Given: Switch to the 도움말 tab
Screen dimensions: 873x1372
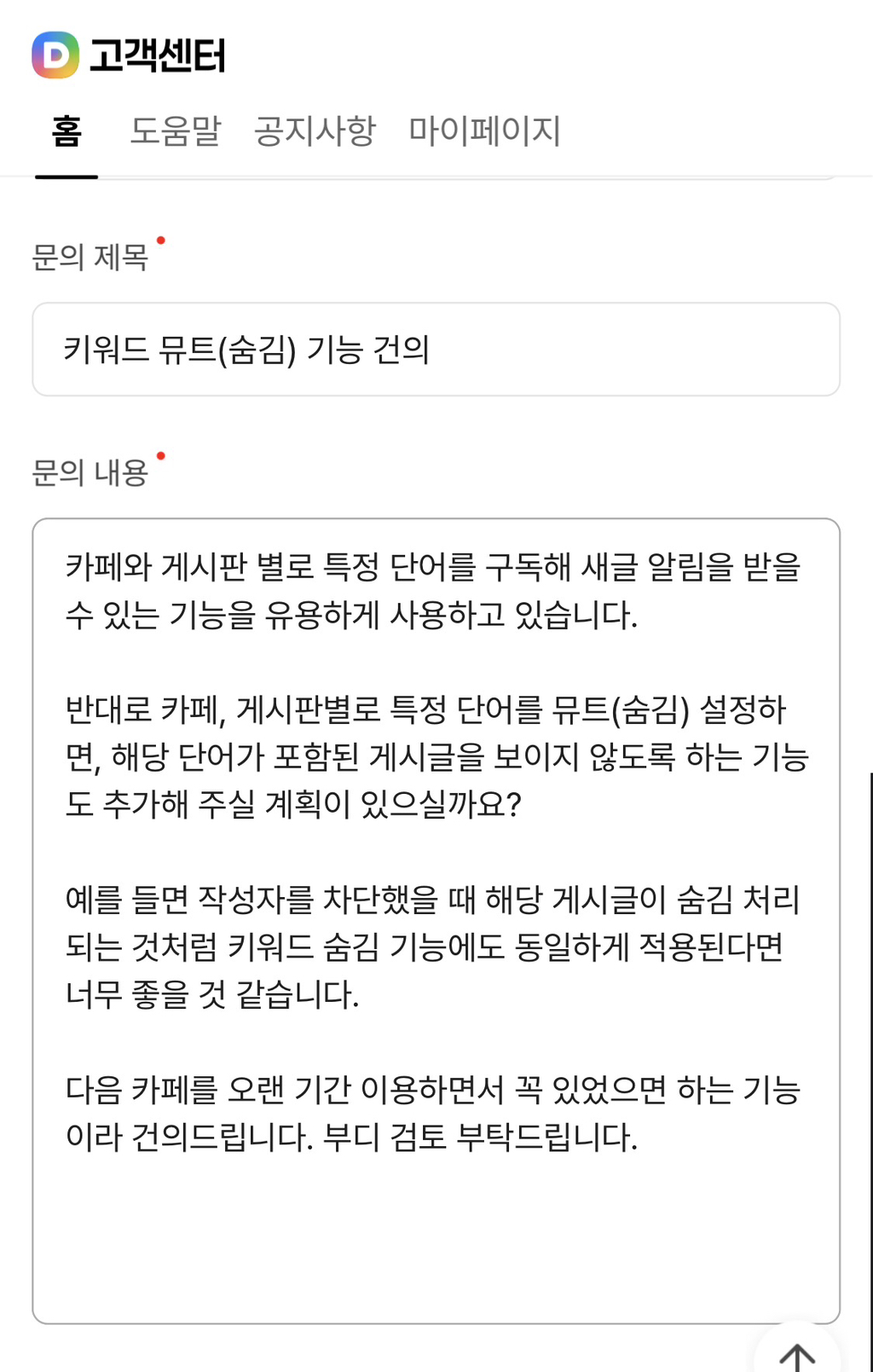Looking at the screenshot, I should (x=175, y=131).
